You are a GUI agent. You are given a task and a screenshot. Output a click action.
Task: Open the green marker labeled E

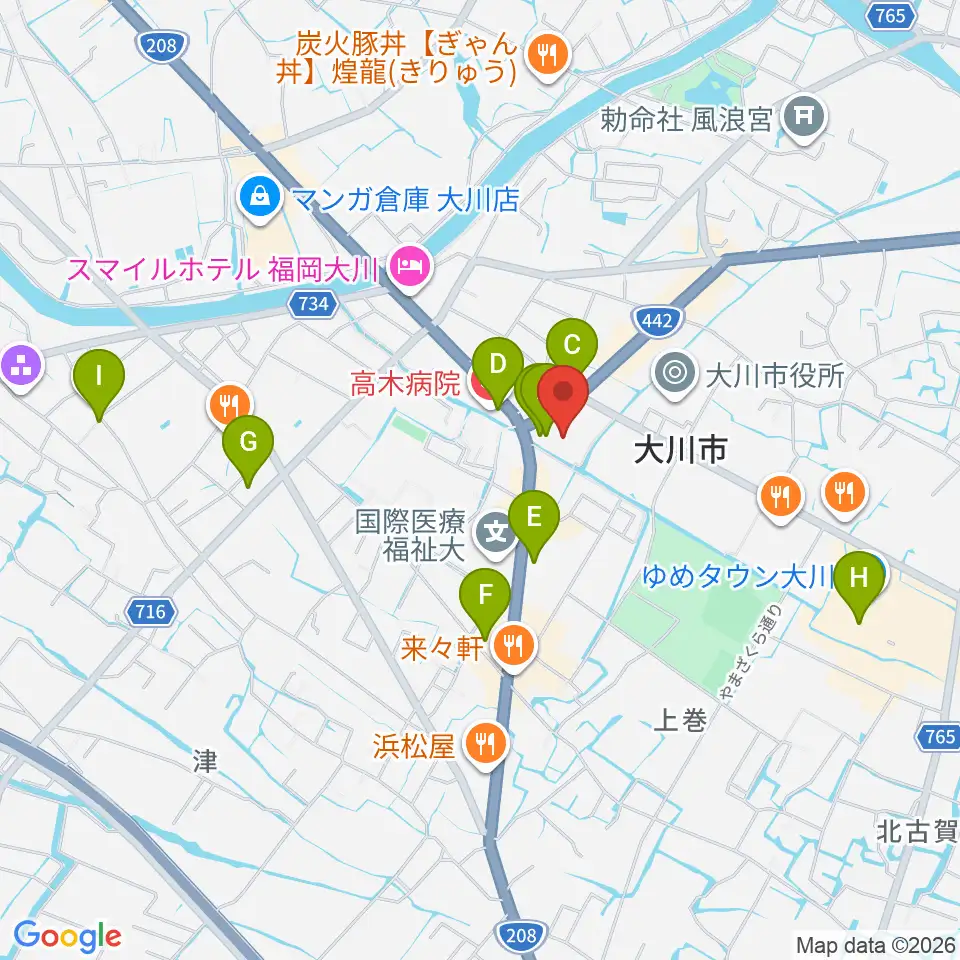(x=534, y=519)
